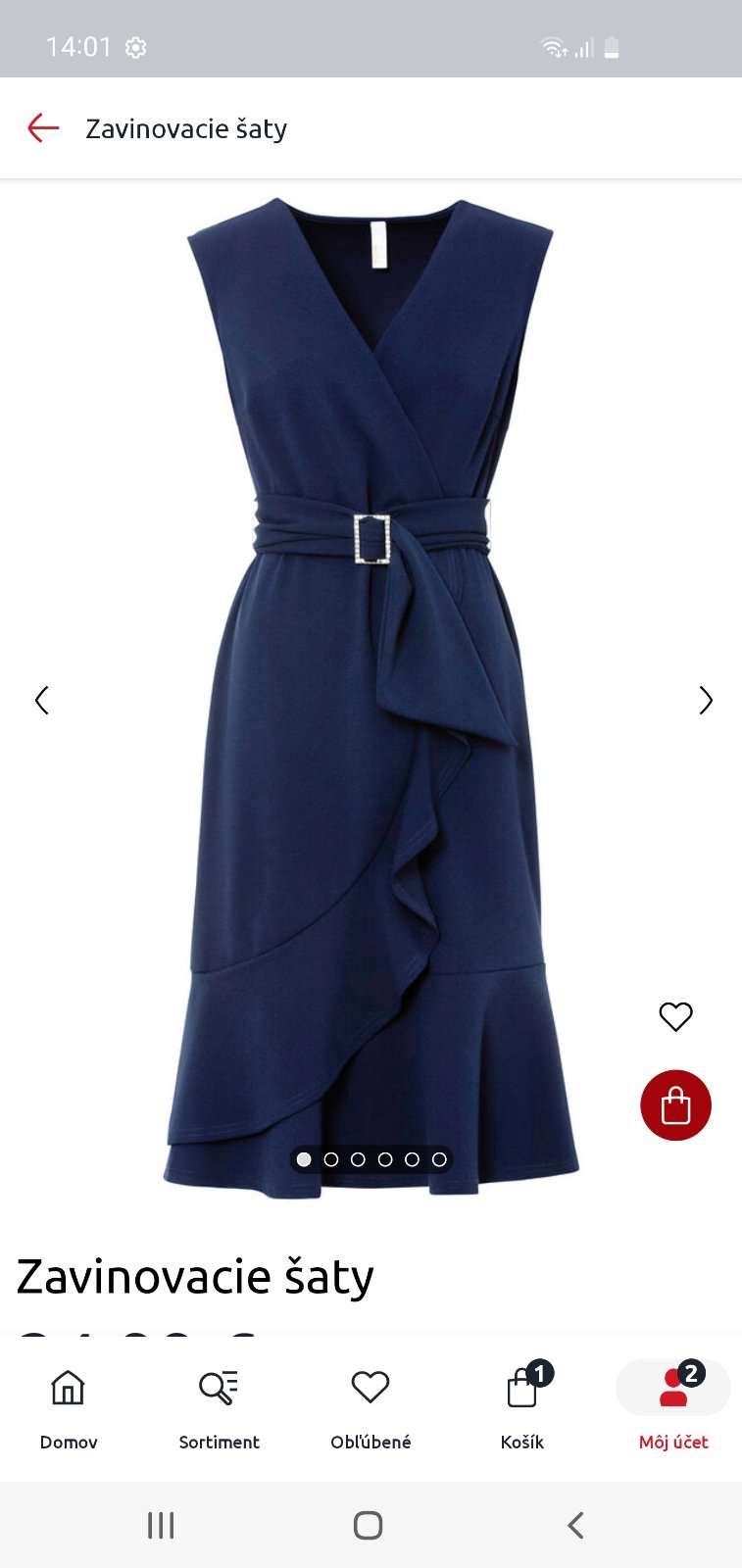Add the dress to cart via red bag button
This screenshot has height=1568, width=742.
675,1105
